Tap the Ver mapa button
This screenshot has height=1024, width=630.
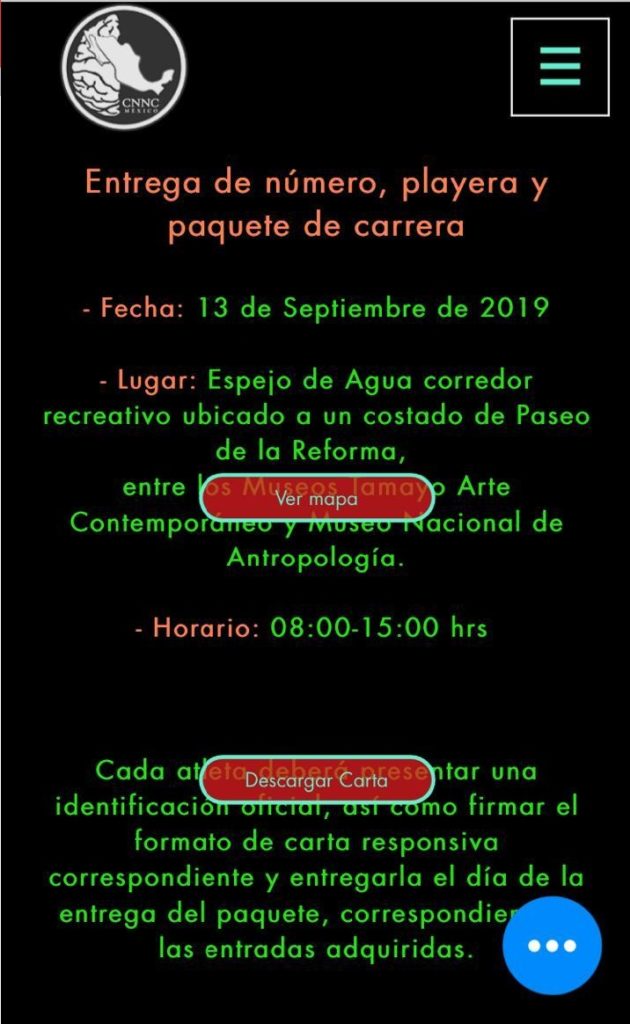click(317, 498)
